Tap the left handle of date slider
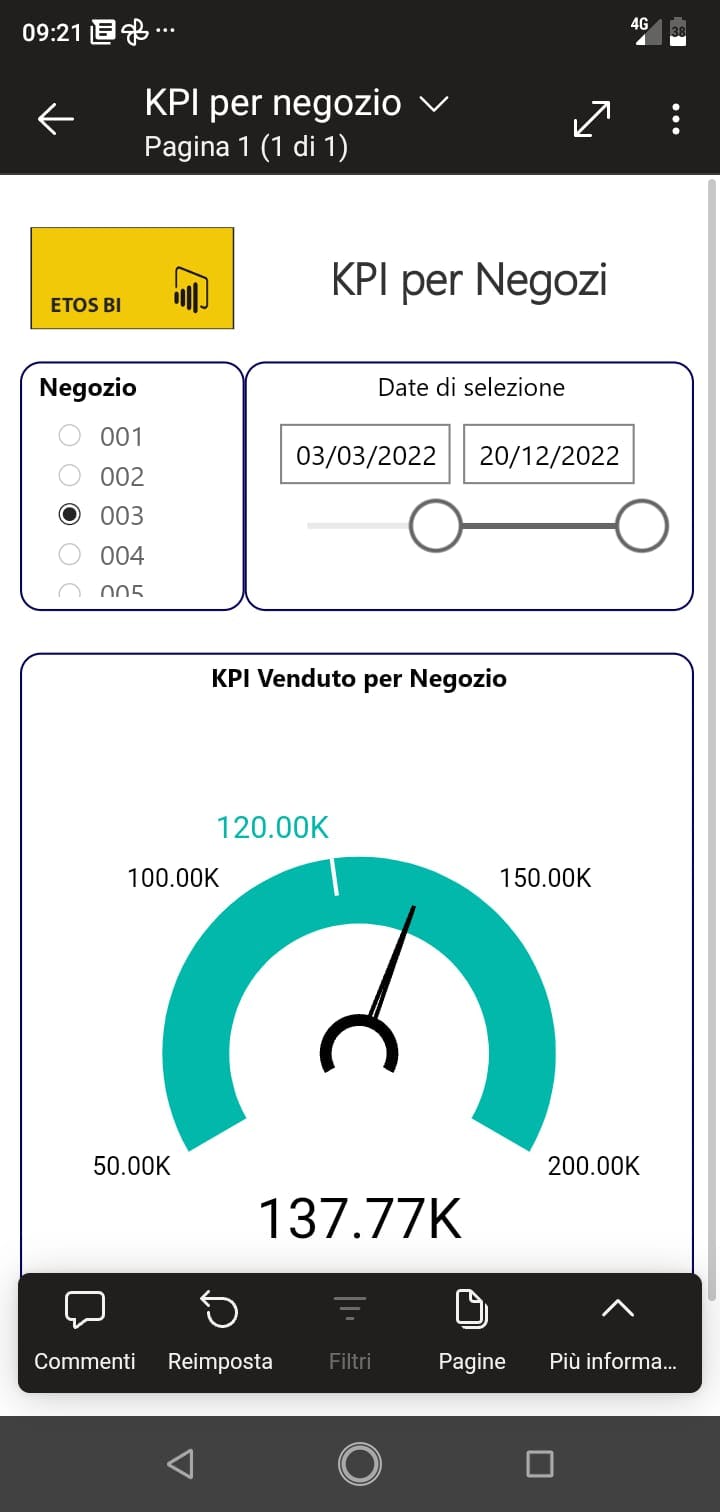Image resolution: width=720 pixels, height=1512 pixels. coord(435,525)
